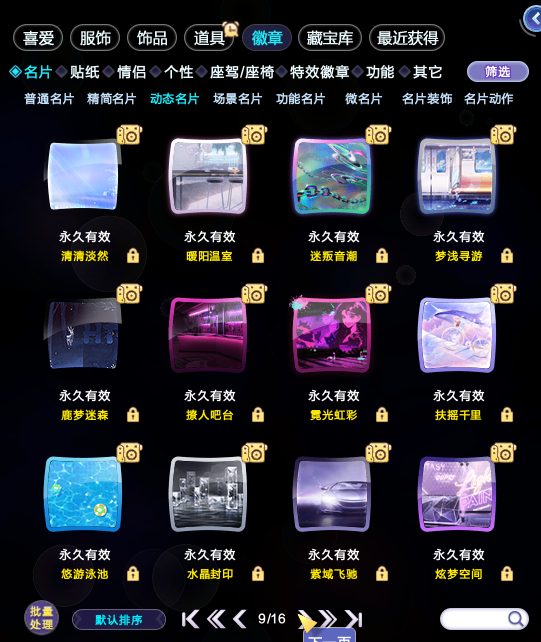Select the 清清淡然 card
541x642 pixels.
coord(83,175)
